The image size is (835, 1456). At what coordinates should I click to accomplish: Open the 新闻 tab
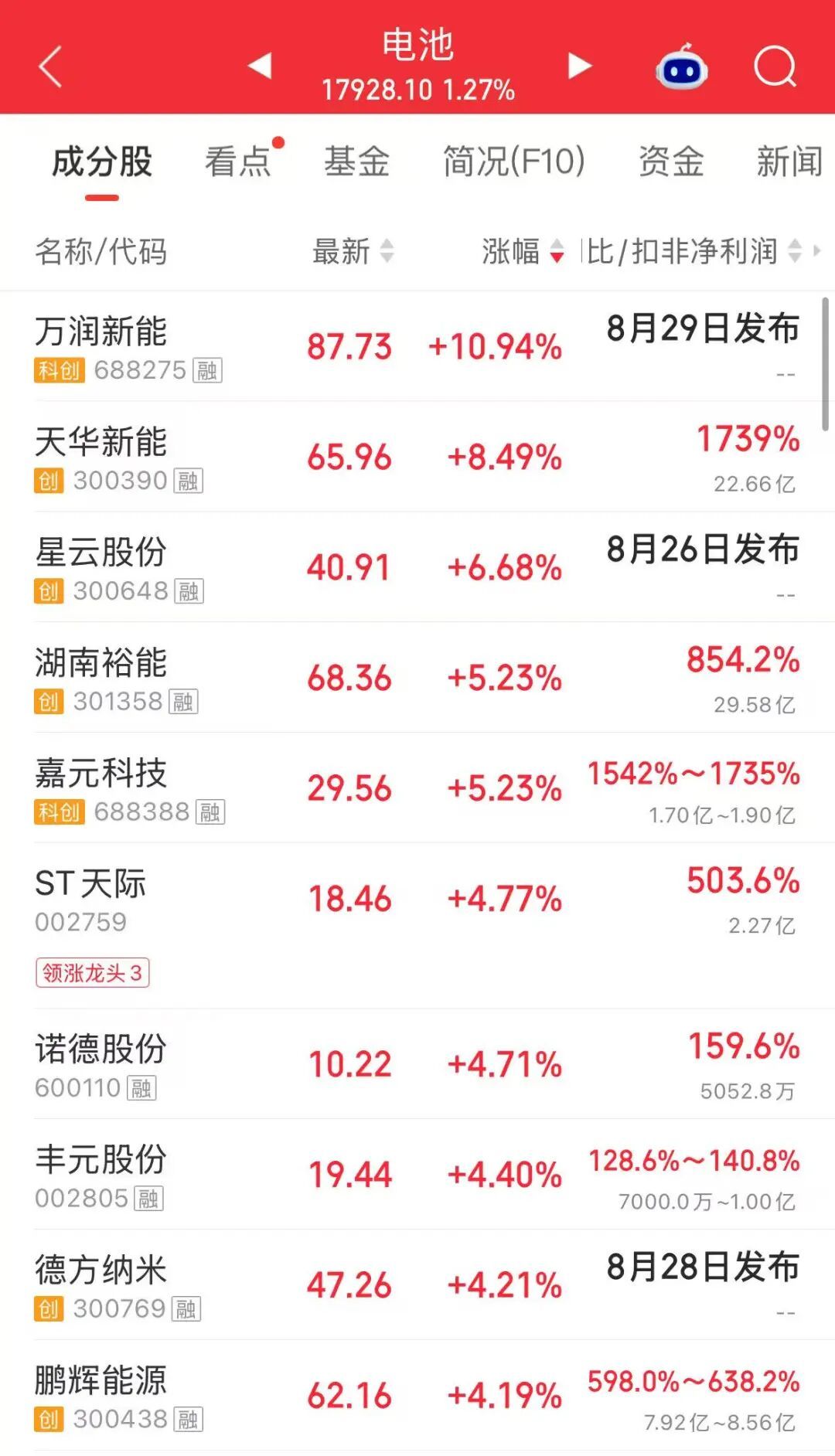790,162
